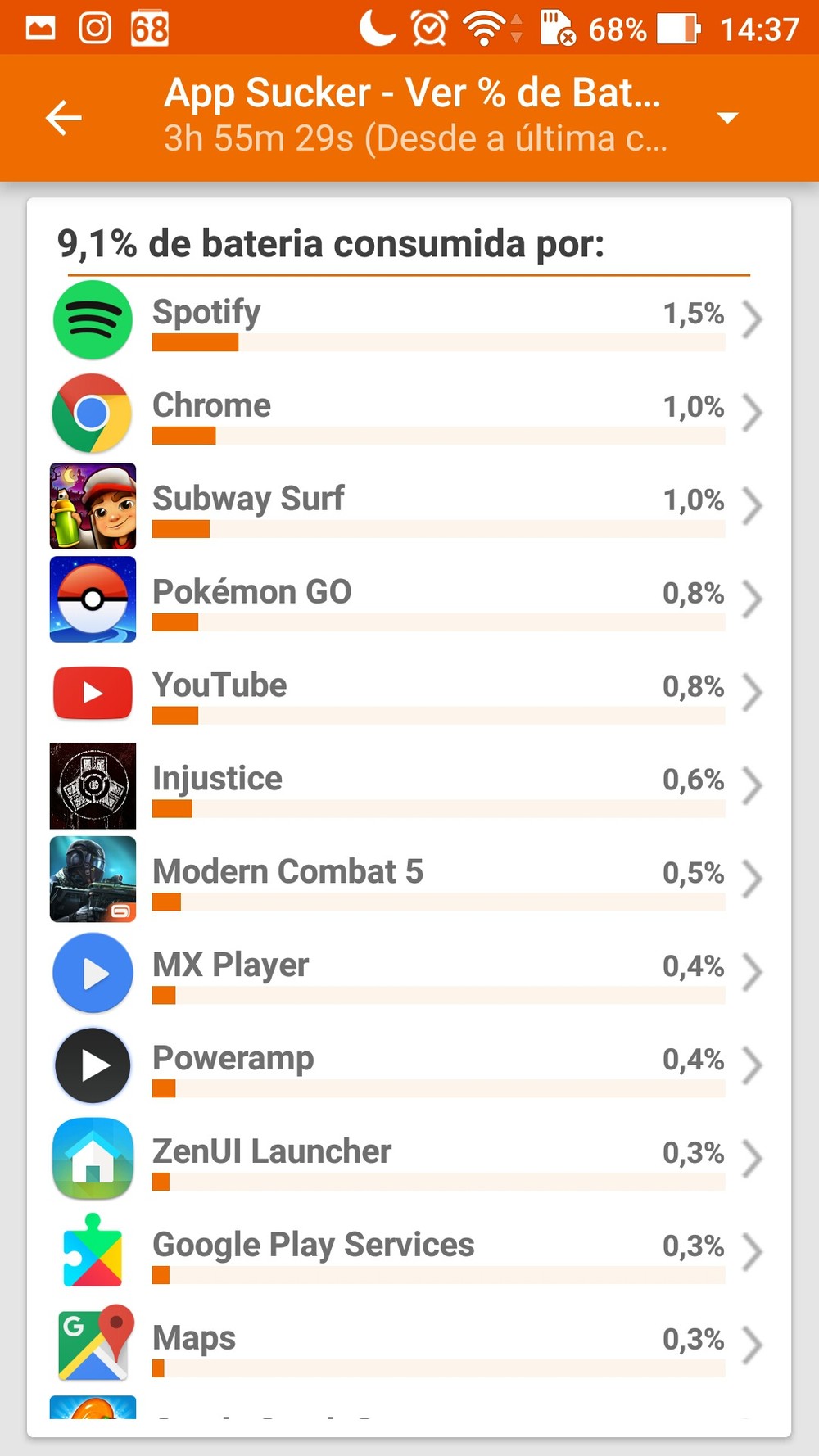819x1456 pixels.
Task: Select the Subway Surf row
Action: [409, 506]
